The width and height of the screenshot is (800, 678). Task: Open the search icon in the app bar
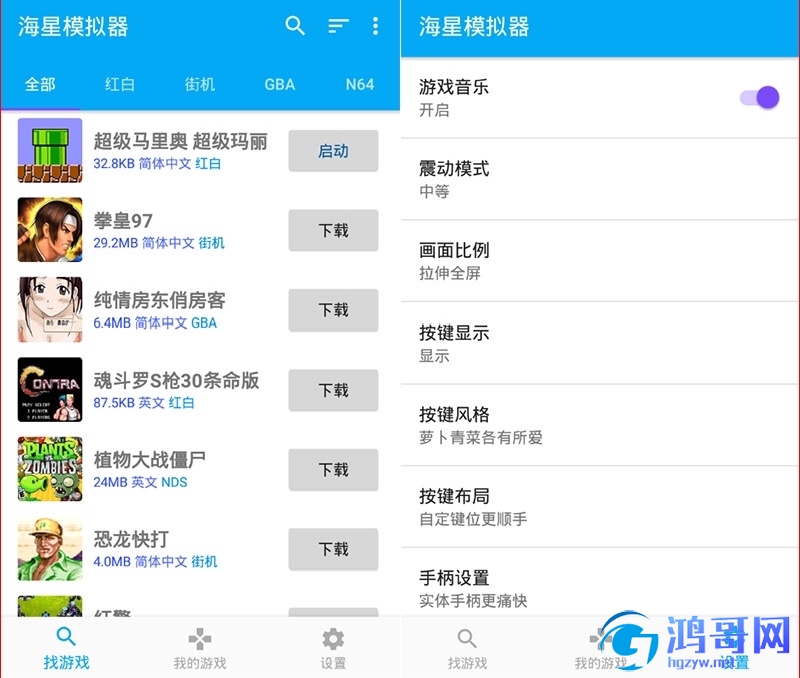point(295,27)
